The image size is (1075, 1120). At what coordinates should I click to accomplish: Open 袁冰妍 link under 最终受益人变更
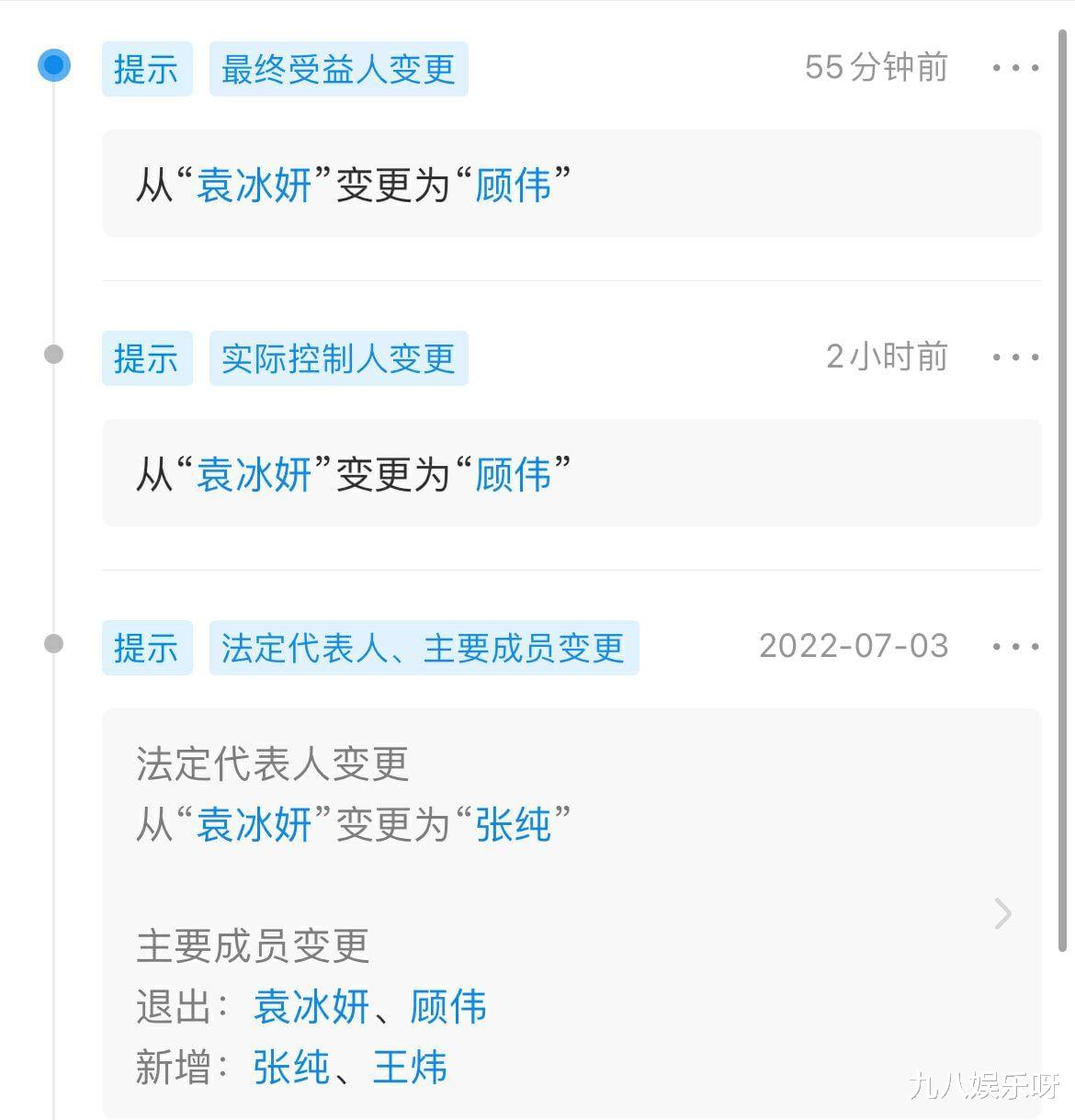(x=254, y=186)
